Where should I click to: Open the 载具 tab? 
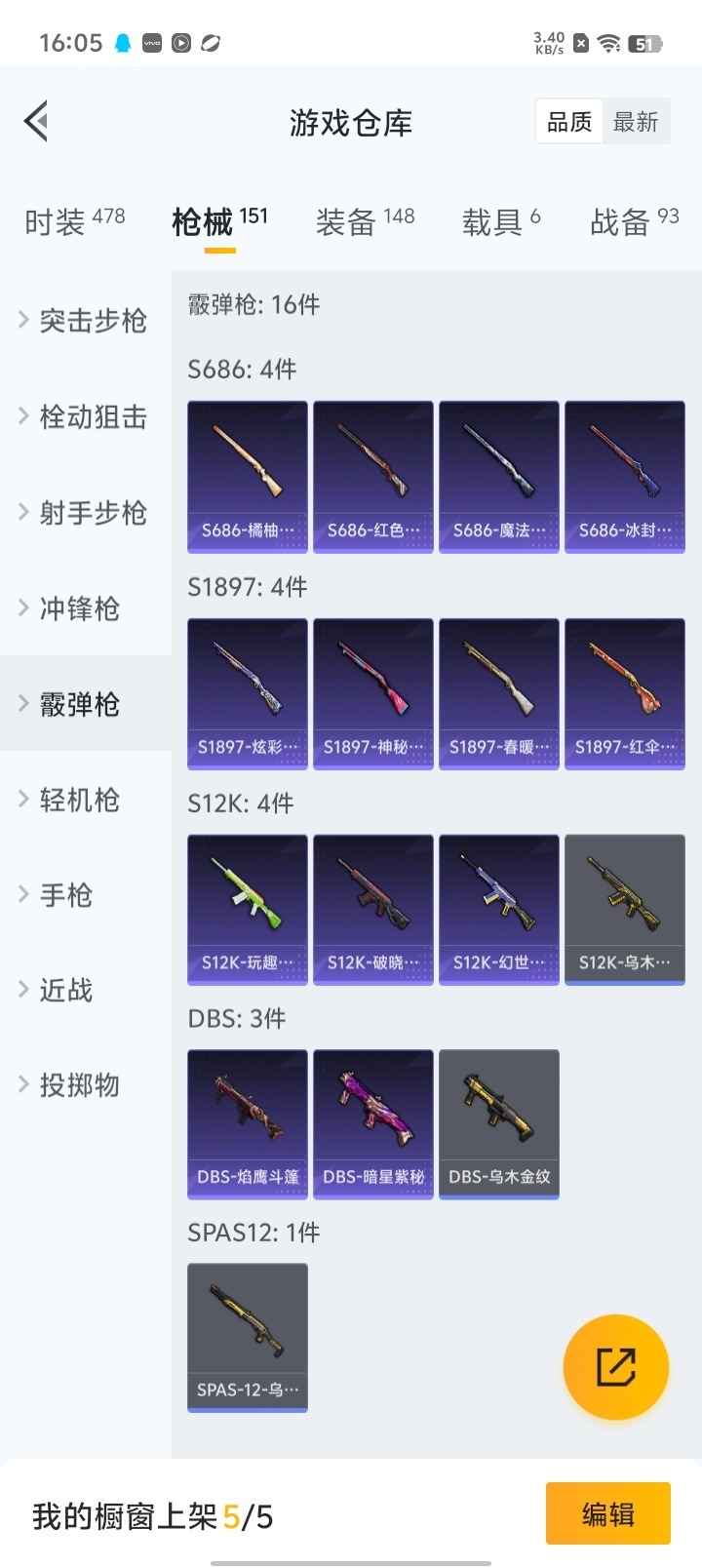coord(500,221)
